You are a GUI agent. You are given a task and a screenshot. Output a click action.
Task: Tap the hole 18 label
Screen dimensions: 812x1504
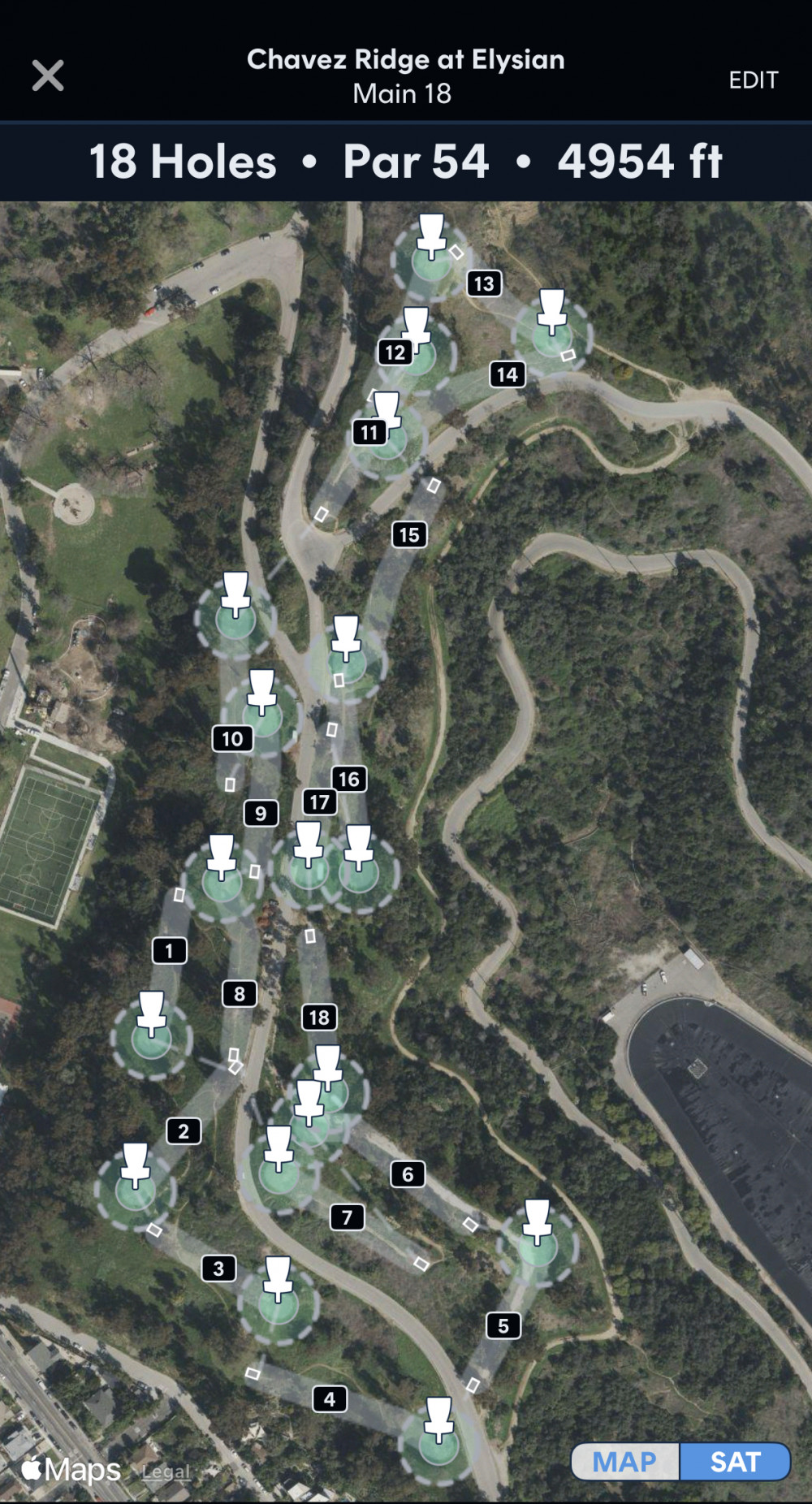coord(319,1018)
